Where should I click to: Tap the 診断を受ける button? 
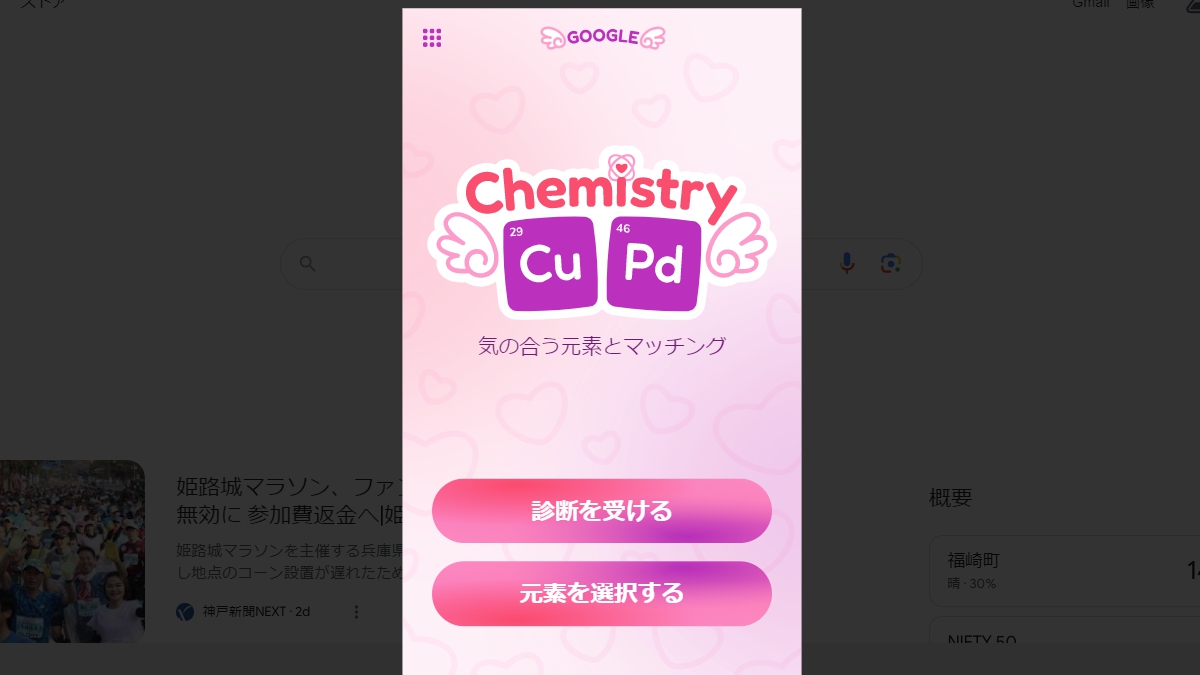point(601,511)
